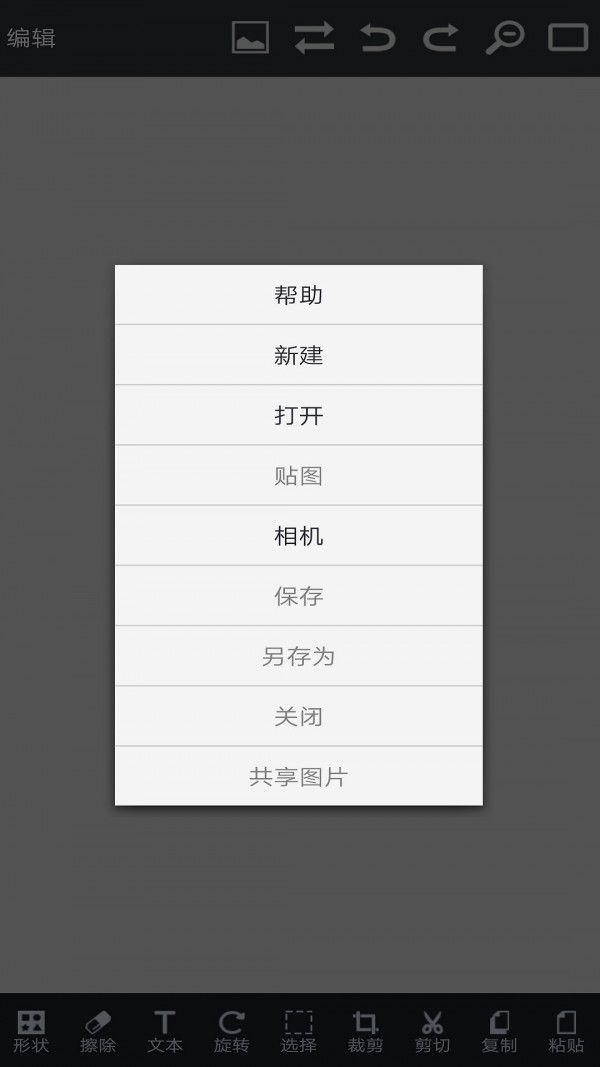The width and height of the screenshot is (600, 1067).
Task: Choose 打开 to open a file
Action: point(299,415)
